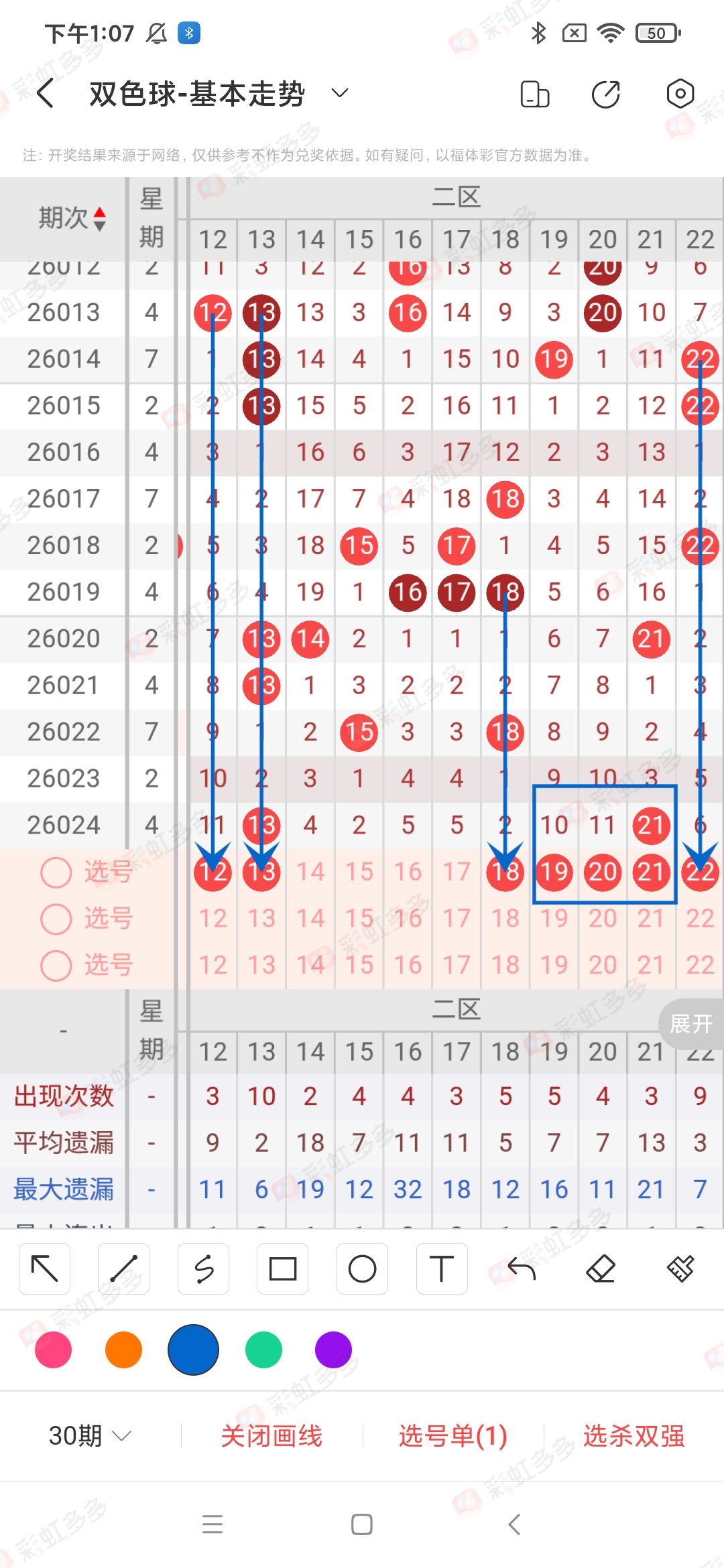Select the first 选号 row circle
The width and height of the screenshot is (724, 1568).
[x=56, y=872]
